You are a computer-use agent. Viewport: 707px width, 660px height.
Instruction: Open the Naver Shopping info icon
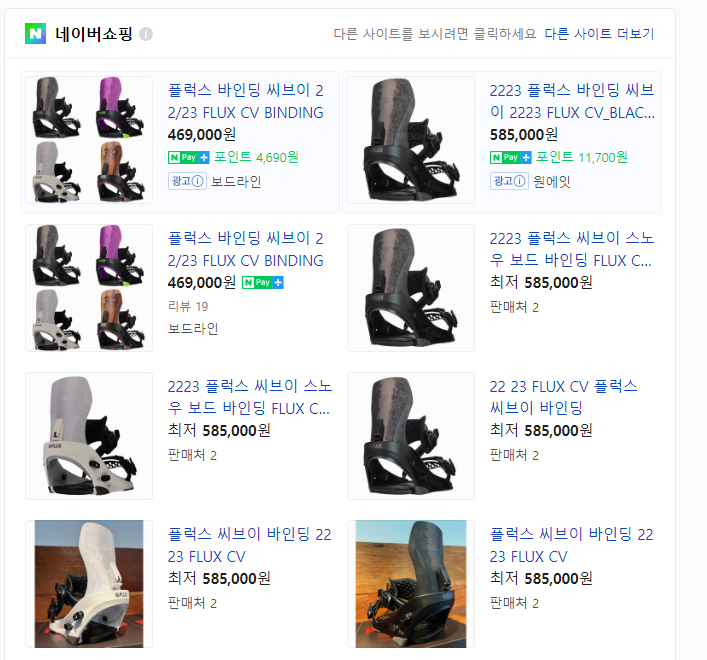[146, 34]
